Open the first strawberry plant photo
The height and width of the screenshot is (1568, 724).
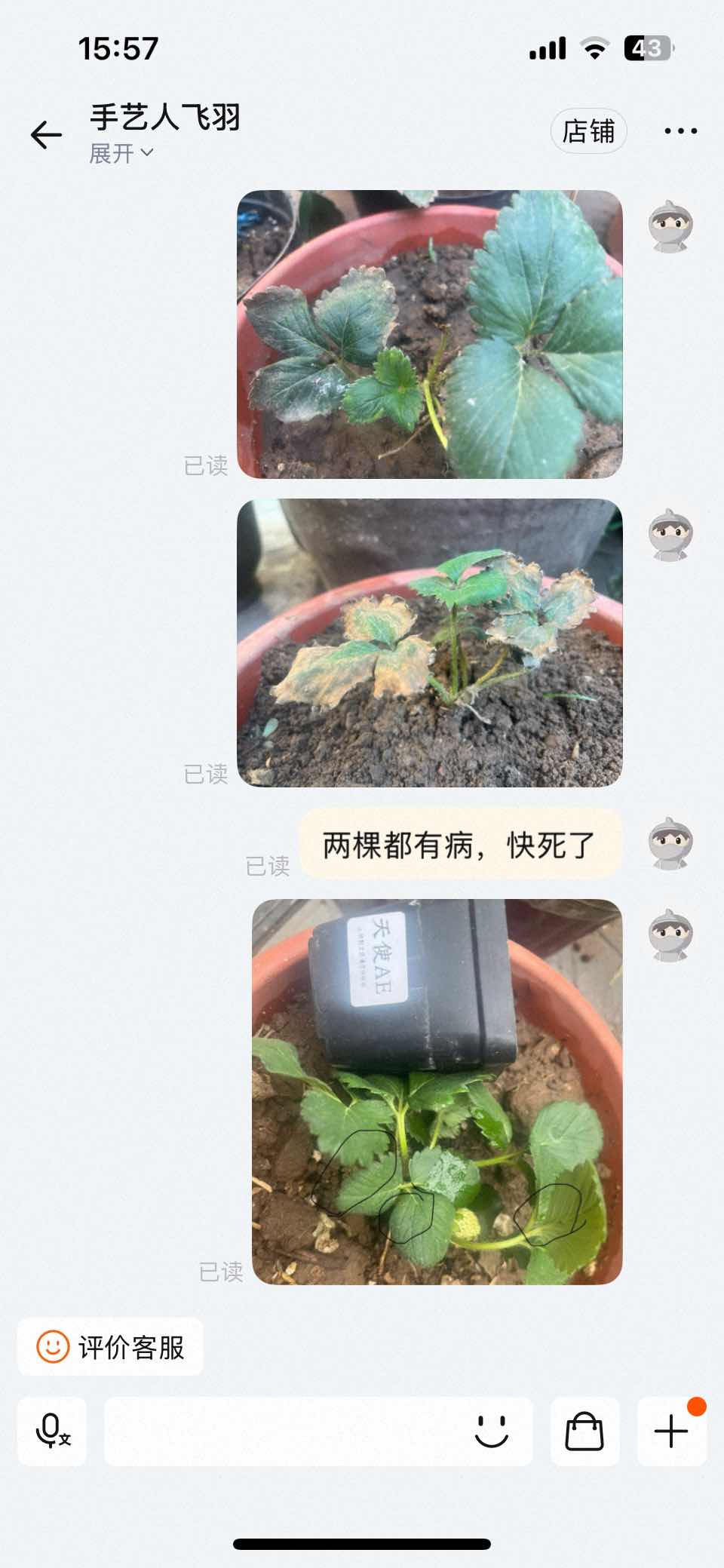pyautogui.click(x=430, y=334)
